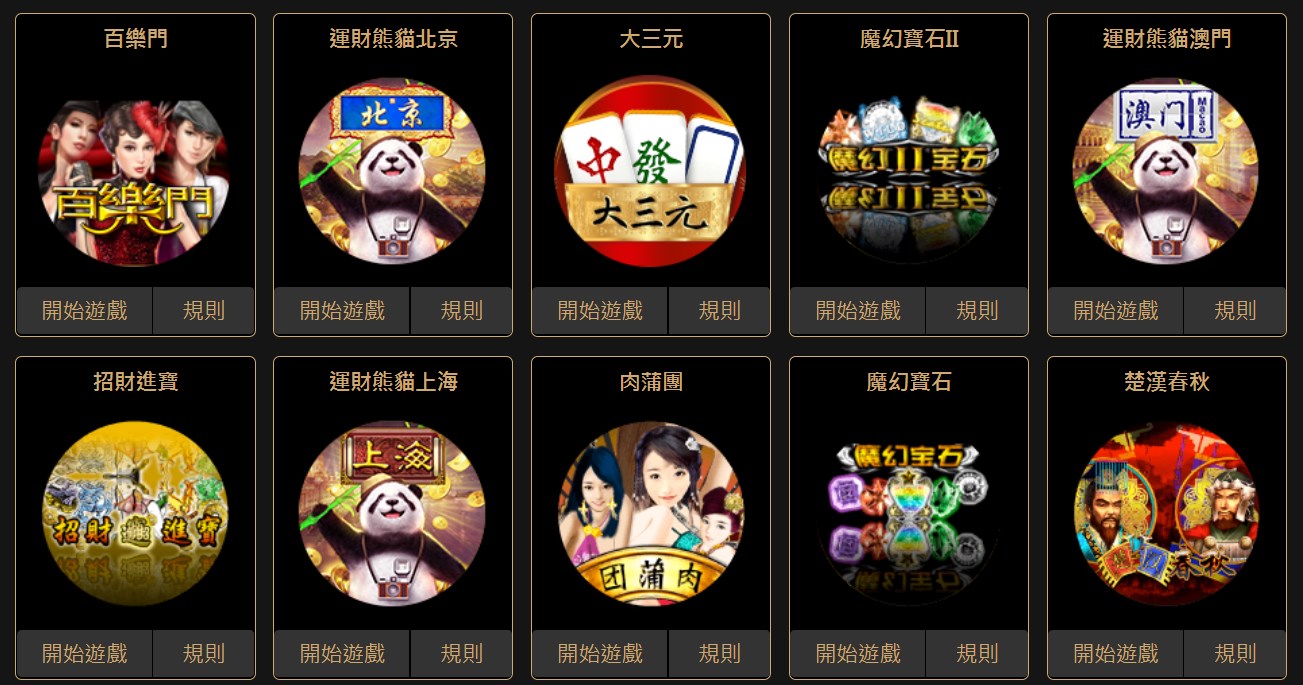Start the 百樂門 game
Viewport: 1303px width, 685px height.
click(85, 310)
